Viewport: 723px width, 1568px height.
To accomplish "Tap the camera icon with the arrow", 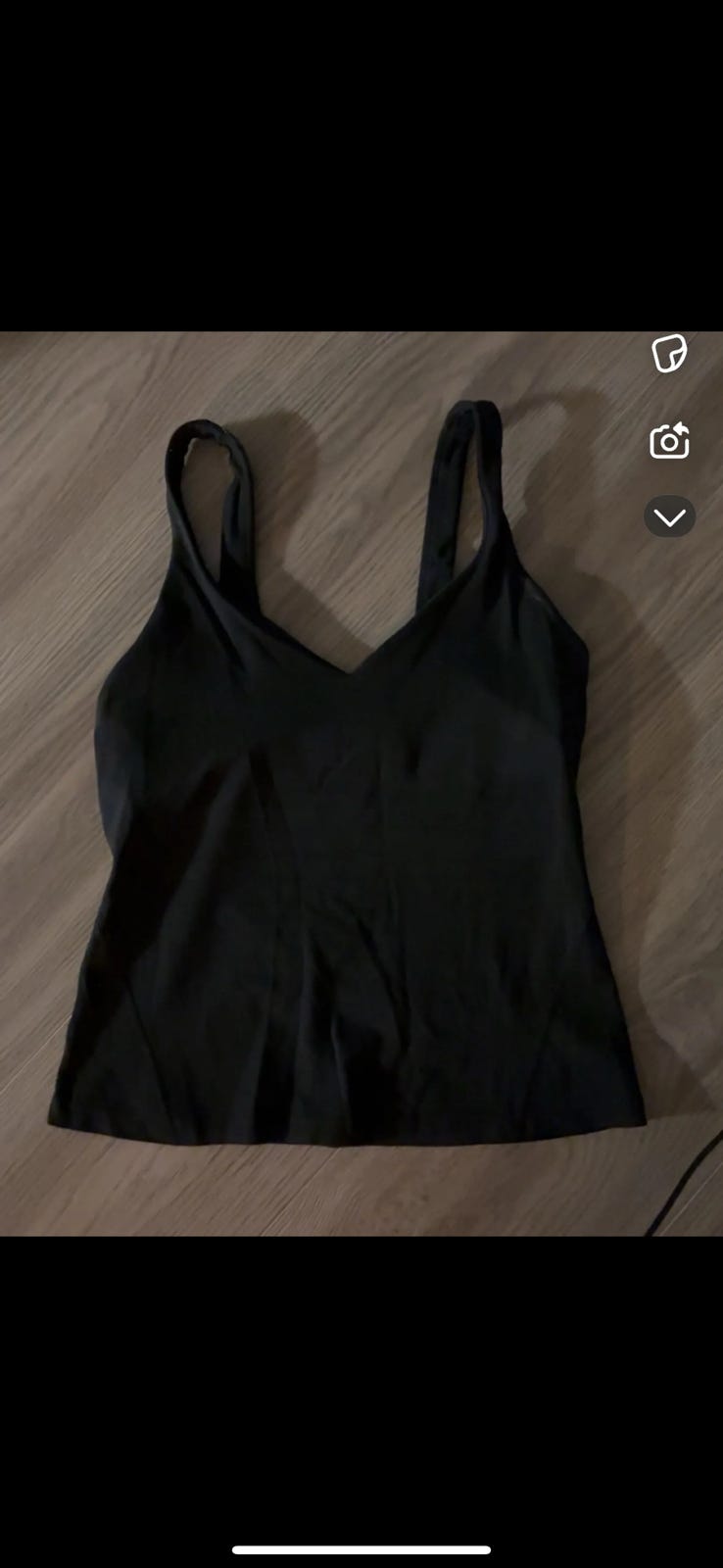I will pos(670,442).
